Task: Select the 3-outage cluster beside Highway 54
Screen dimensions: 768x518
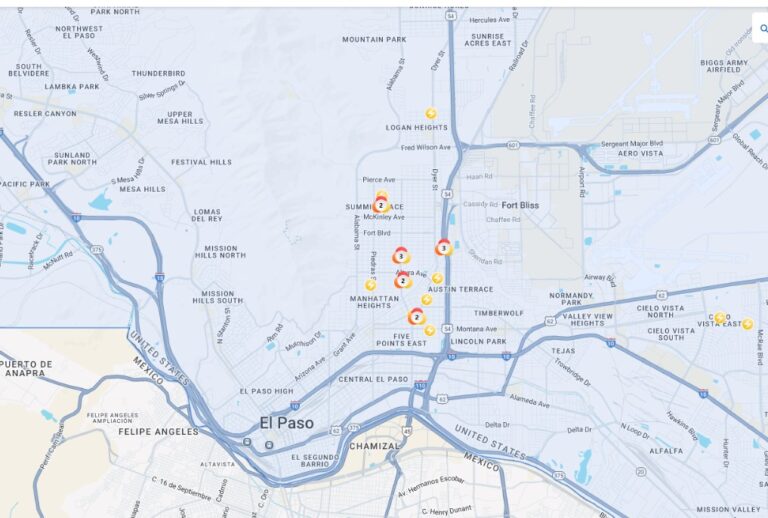Action: [443, 248]
